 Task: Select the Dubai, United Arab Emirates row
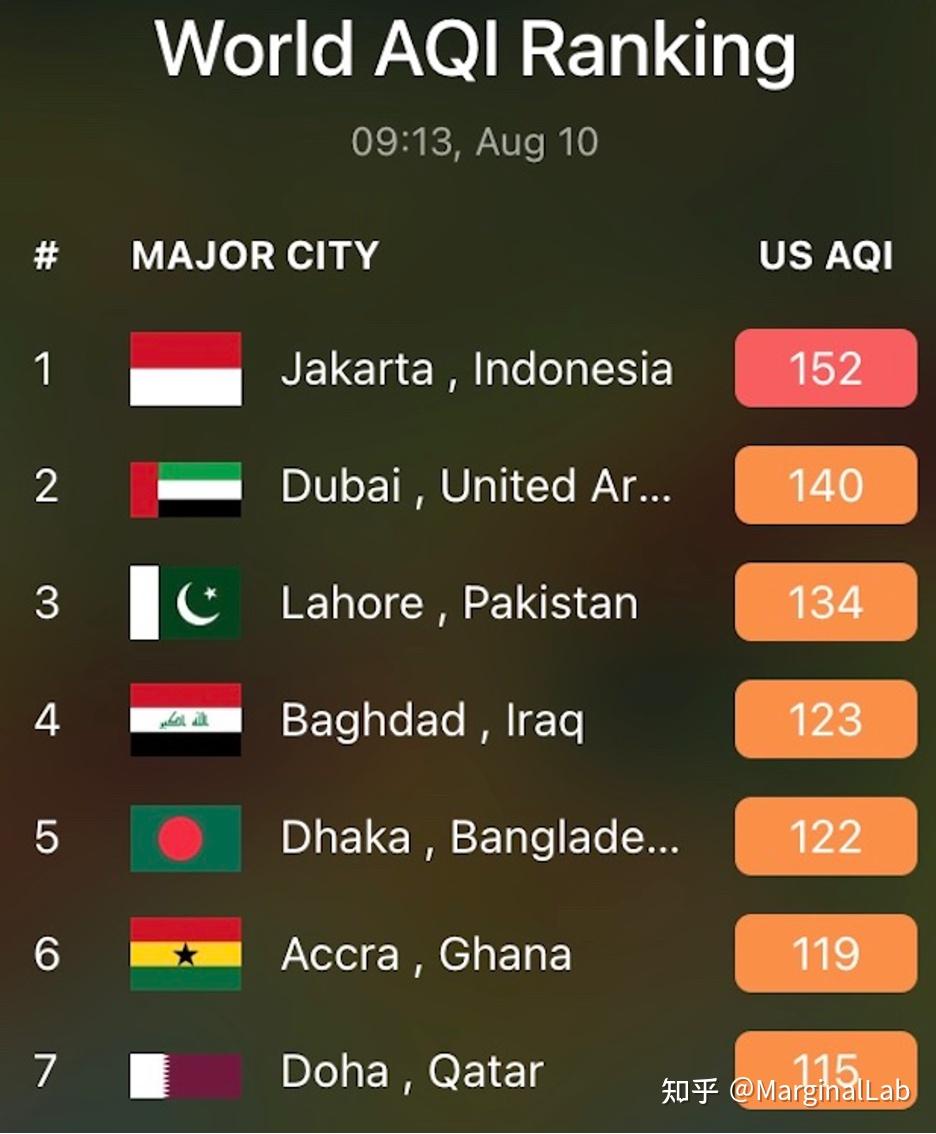pos(476,486)
